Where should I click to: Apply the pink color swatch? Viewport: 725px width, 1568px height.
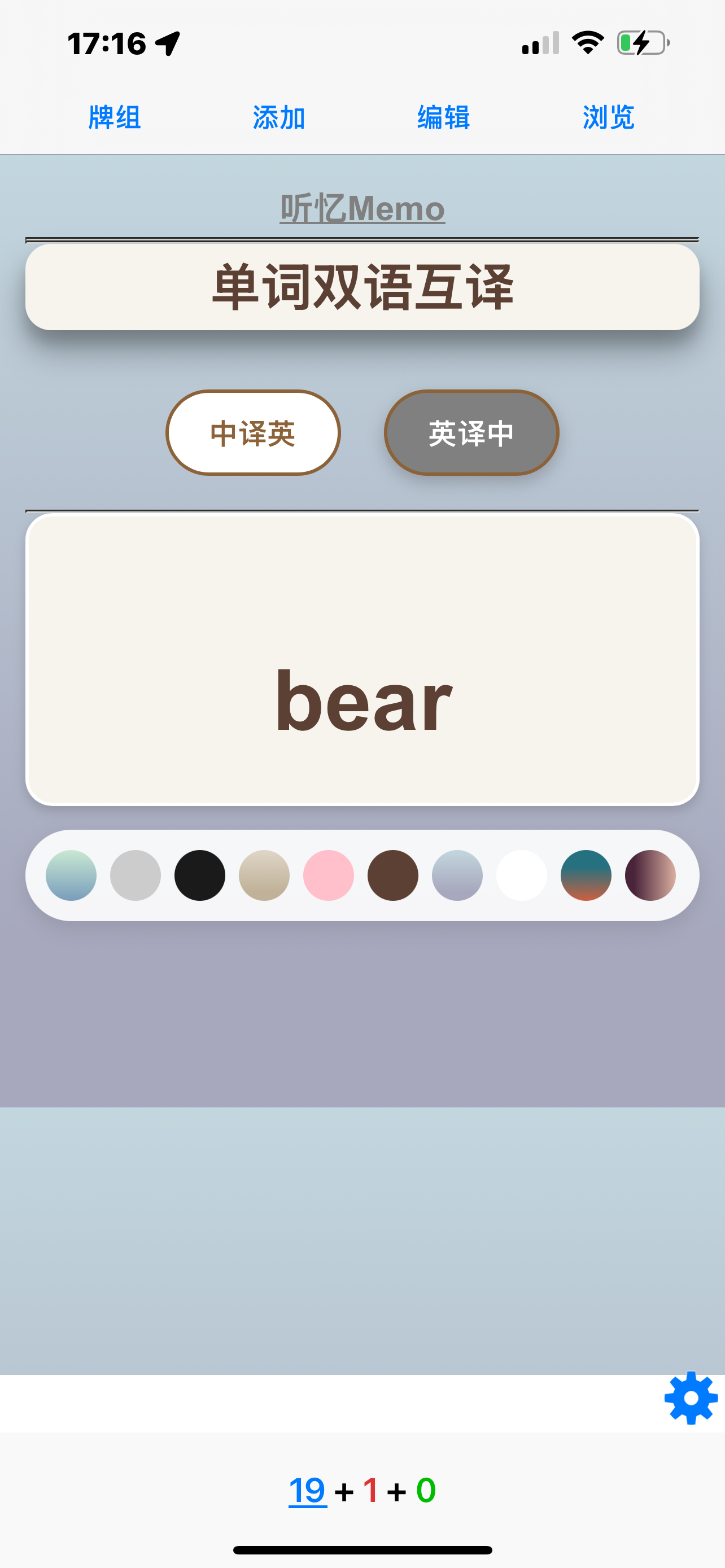tap(329, 875)
